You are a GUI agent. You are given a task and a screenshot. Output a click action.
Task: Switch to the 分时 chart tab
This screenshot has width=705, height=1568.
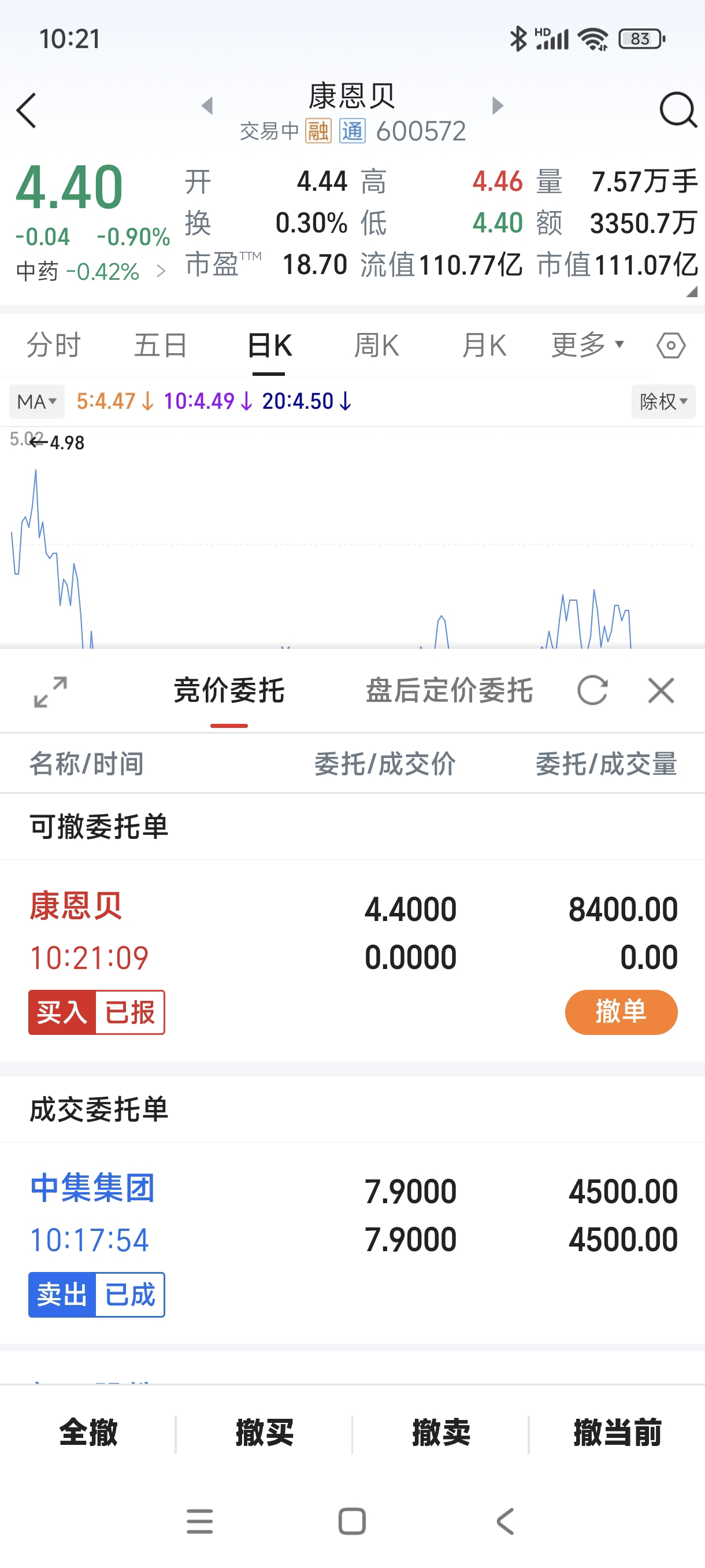click(x=54, y=345)
